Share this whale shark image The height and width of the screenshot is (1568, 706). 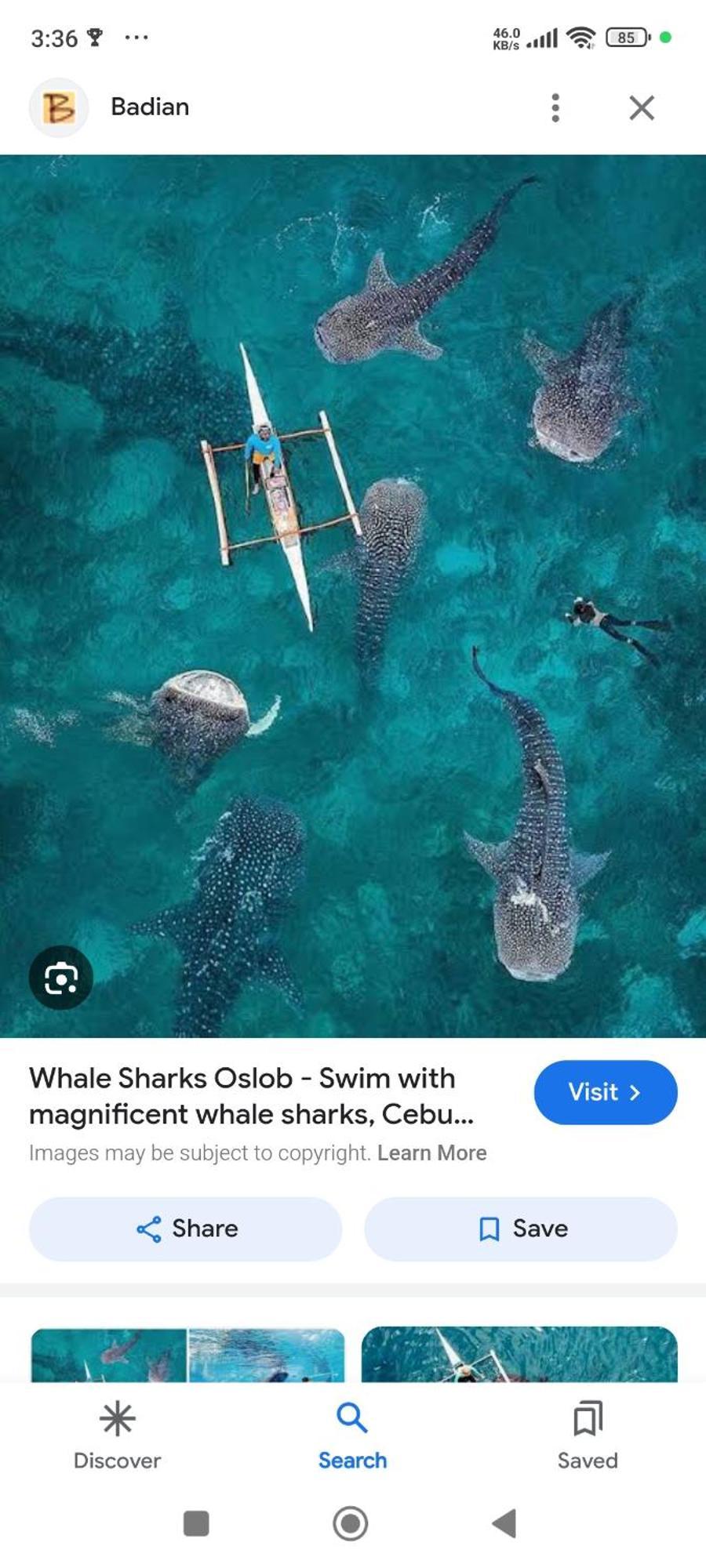(186, 1229)
